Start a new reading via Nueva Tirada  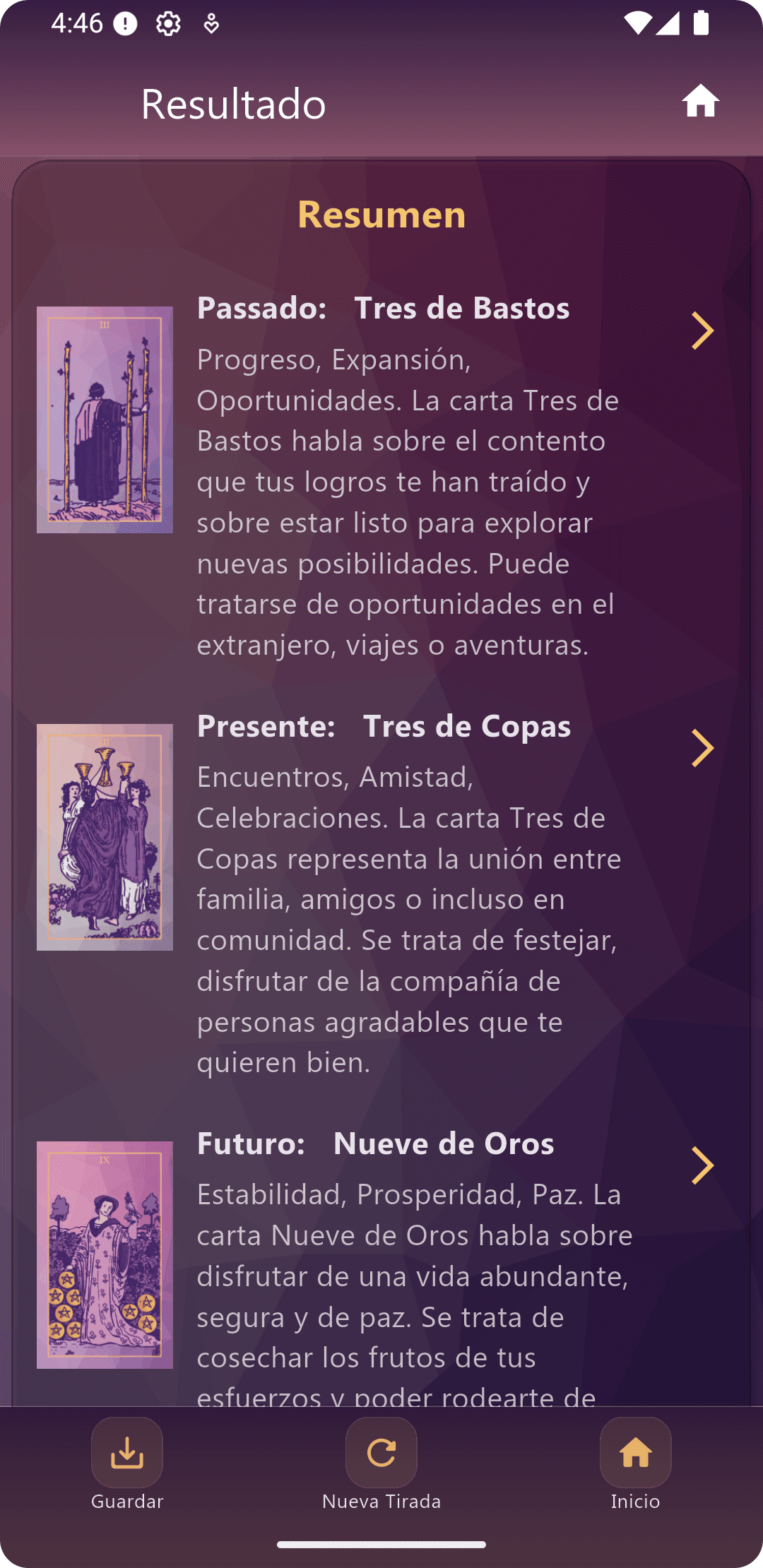381,1502
